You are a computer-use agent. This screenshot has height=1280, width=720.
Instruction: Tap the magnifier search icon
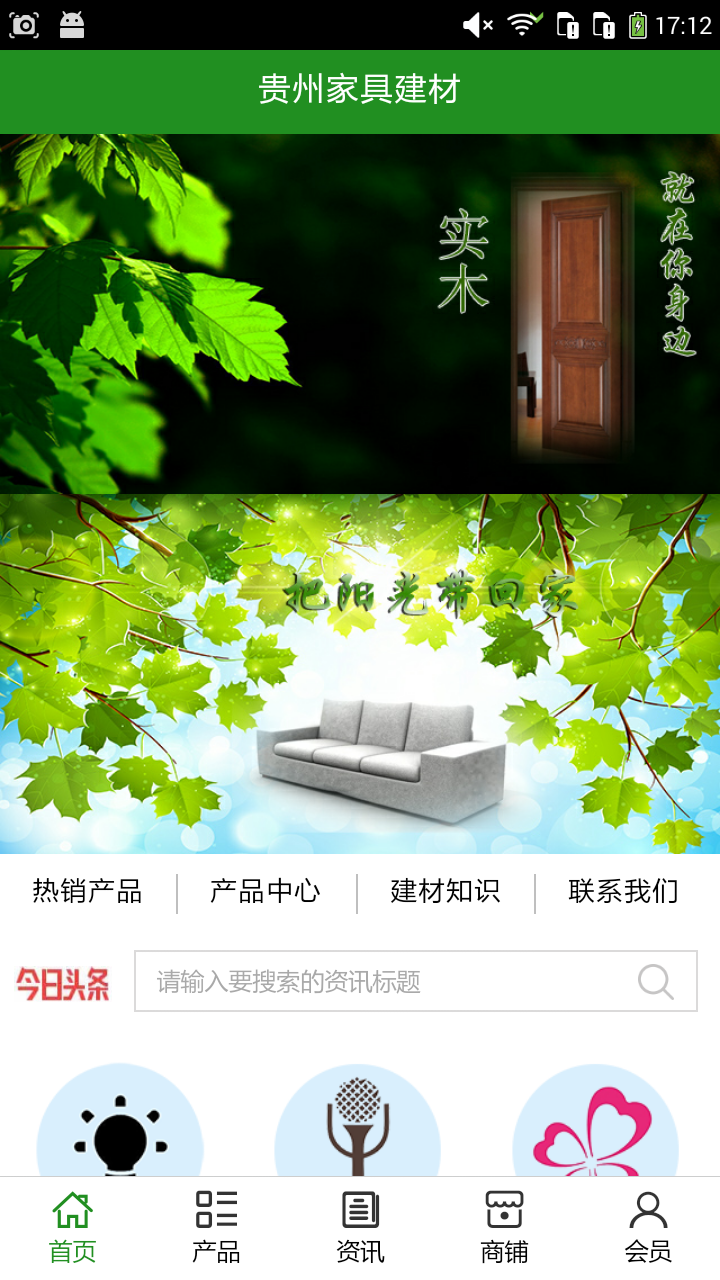point(656,981)
